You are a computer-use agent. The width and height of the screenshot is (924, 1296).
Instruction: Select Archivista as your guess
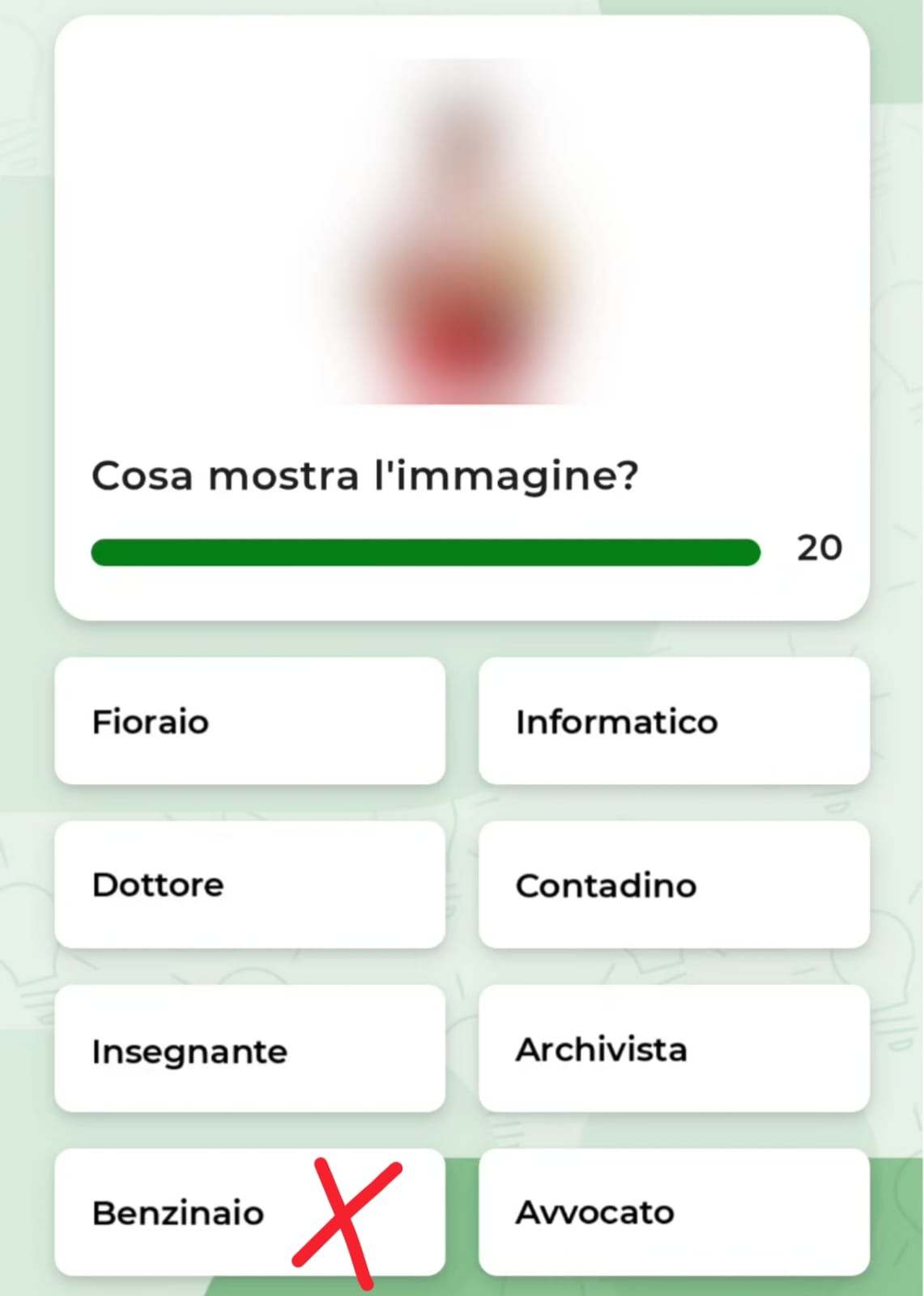pos(674,1049)
